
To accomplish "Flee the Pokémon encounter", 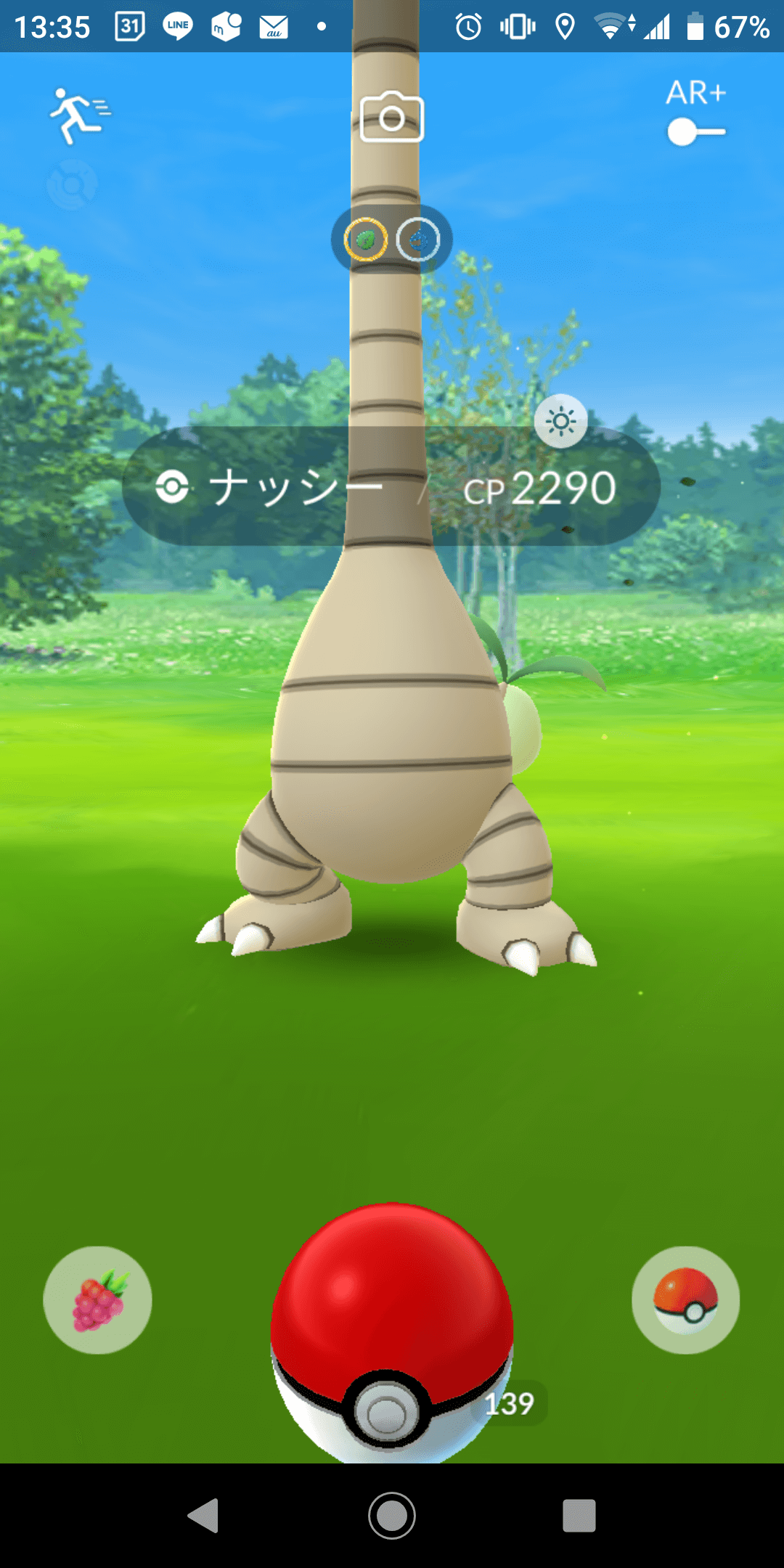I will [78, 116].
